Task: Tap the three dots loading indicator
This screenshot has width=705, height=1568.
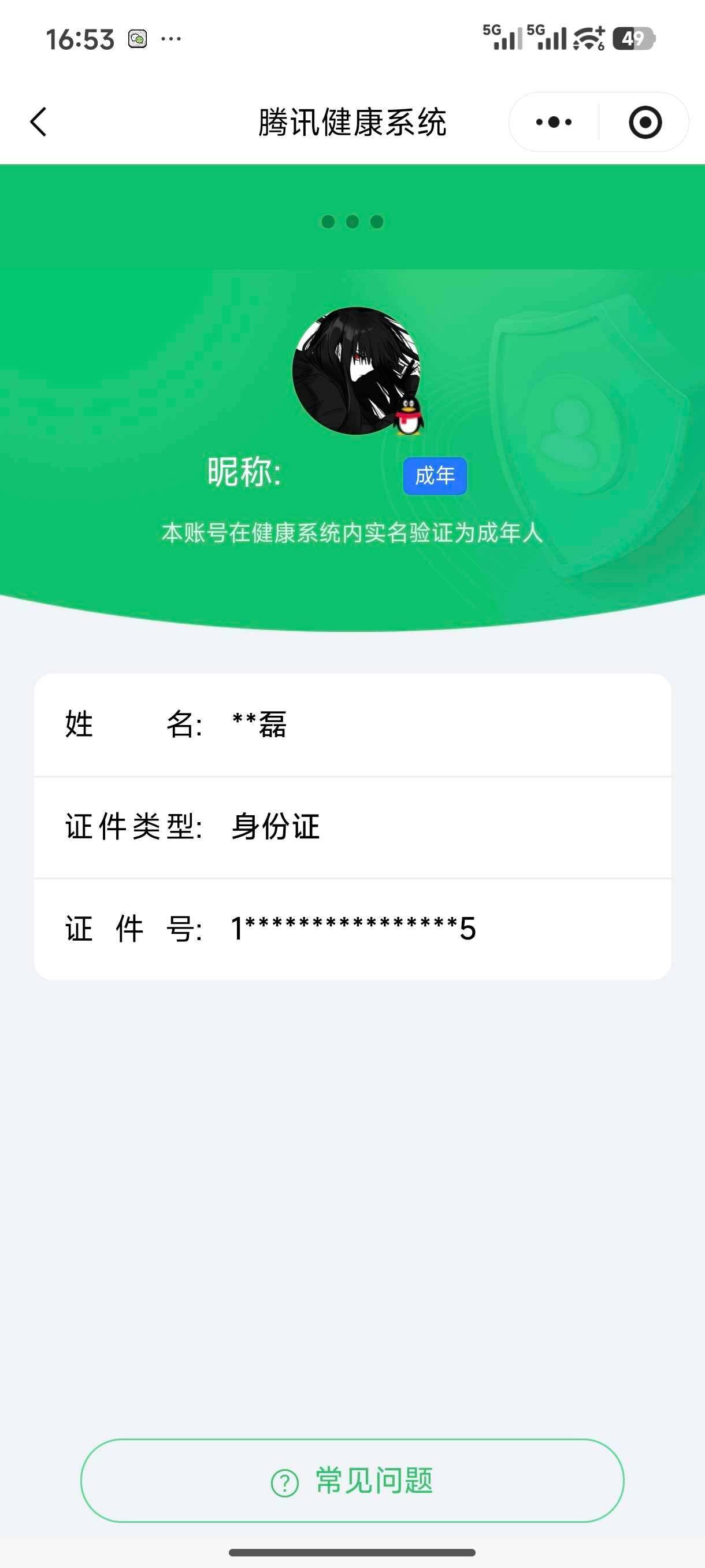Action: (351, 220)
